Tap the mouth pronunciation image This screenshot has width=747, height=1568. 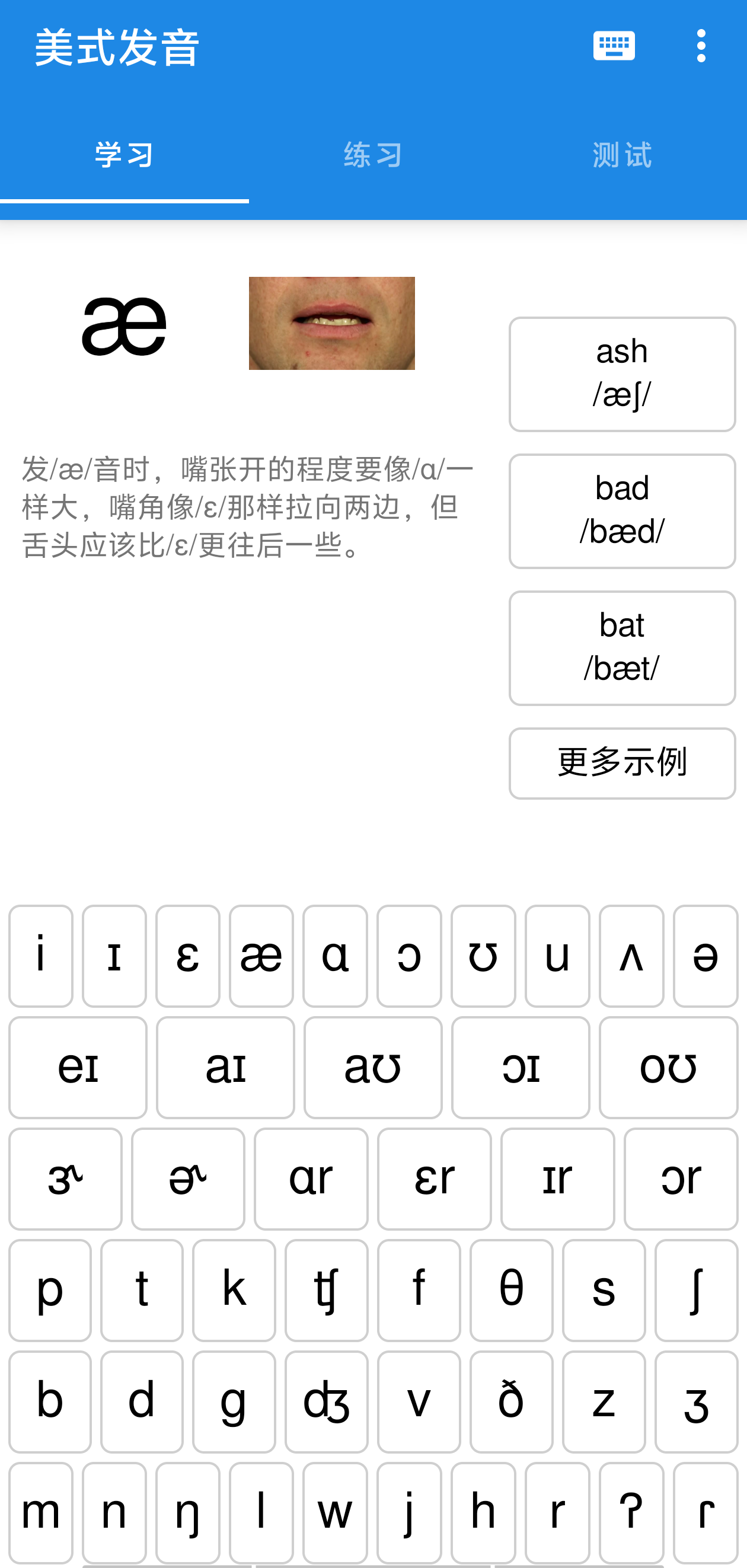click(x=332, y=323)
